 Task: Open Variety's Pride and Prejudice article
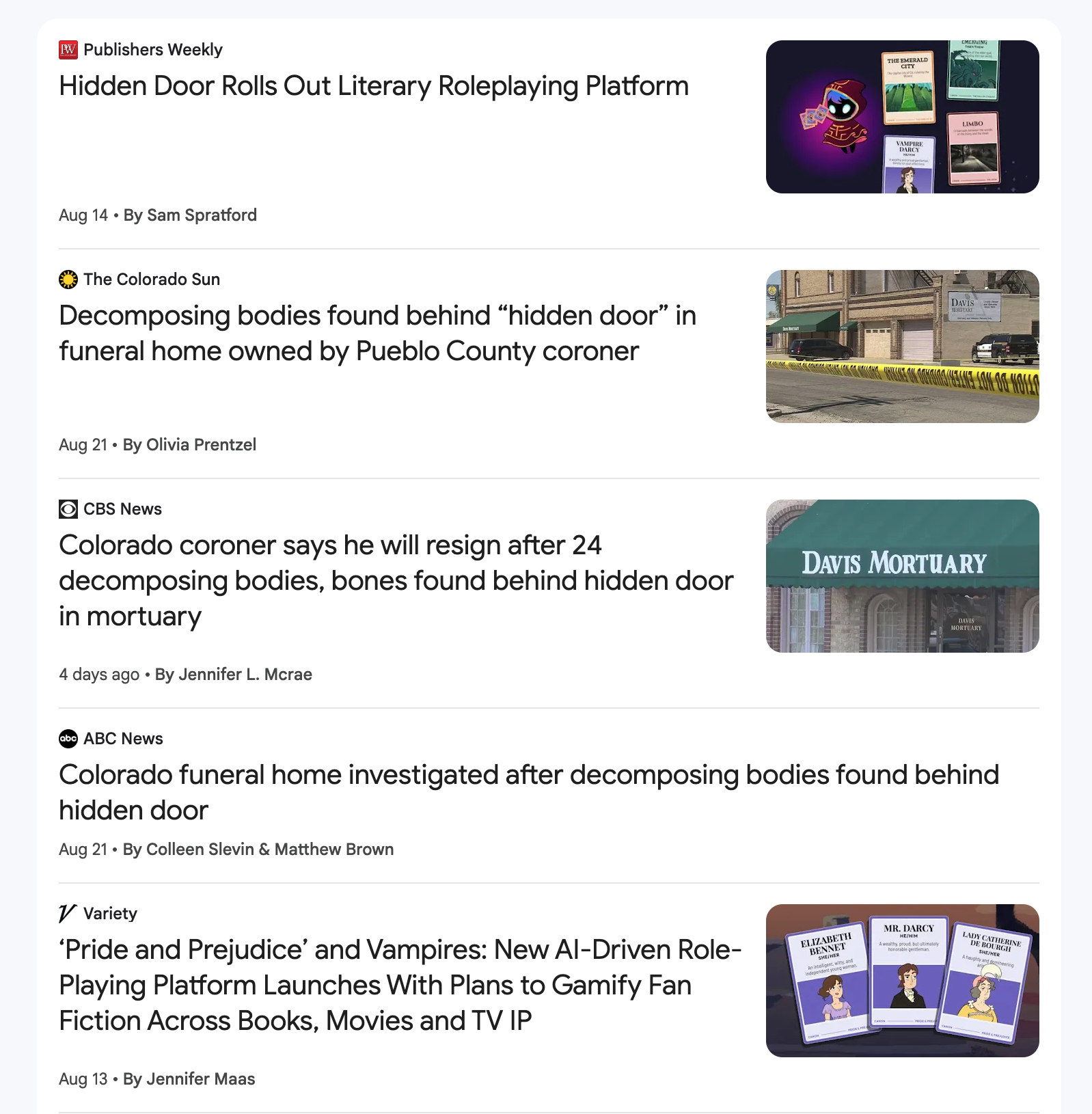(400, 985)
